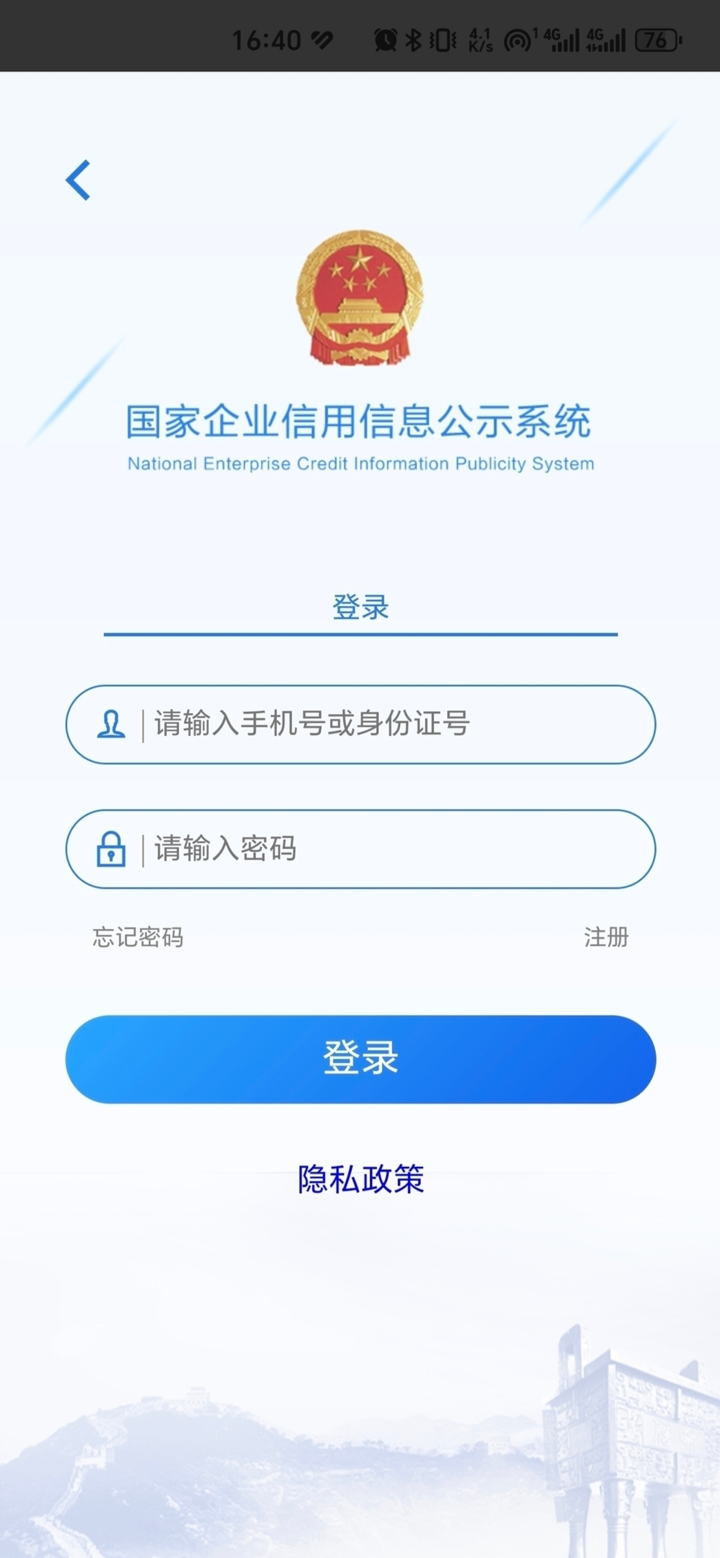
Task: Click the battery percentage indicator
Action: click(x=657, y=38)
